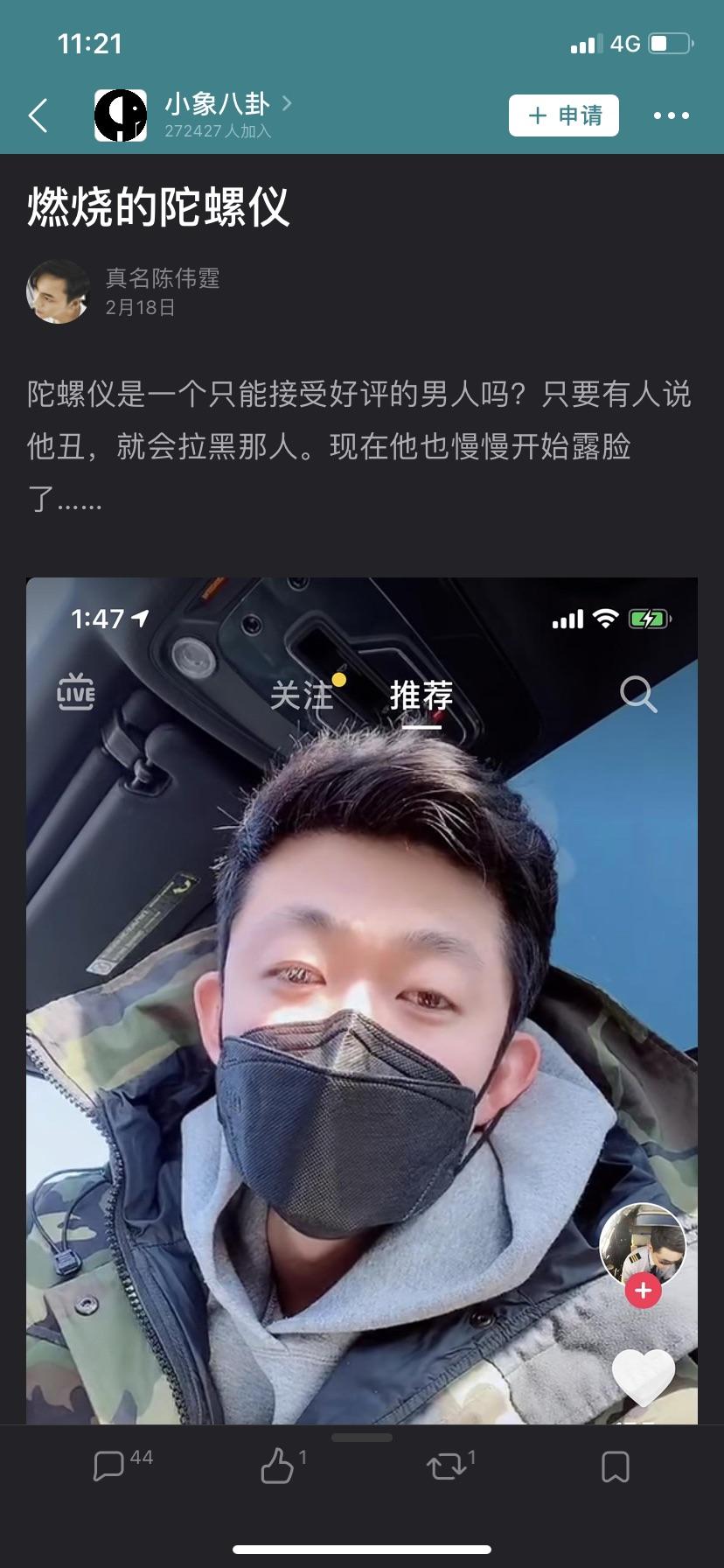Expand group details via the chevron beside 小象八卦

pos(289,103)
